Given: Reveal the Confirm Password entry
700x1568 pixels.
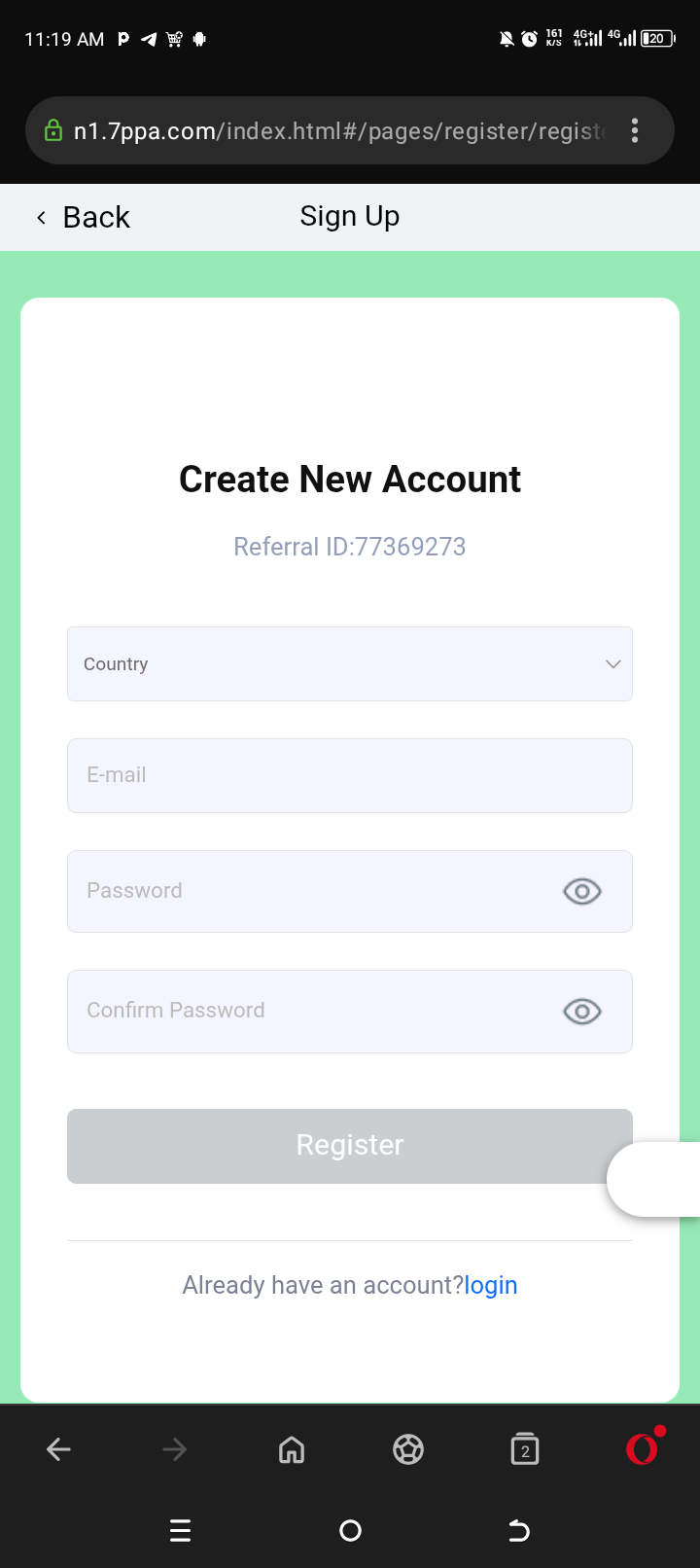Looking at the screenshot, I should click(582, 1012).
